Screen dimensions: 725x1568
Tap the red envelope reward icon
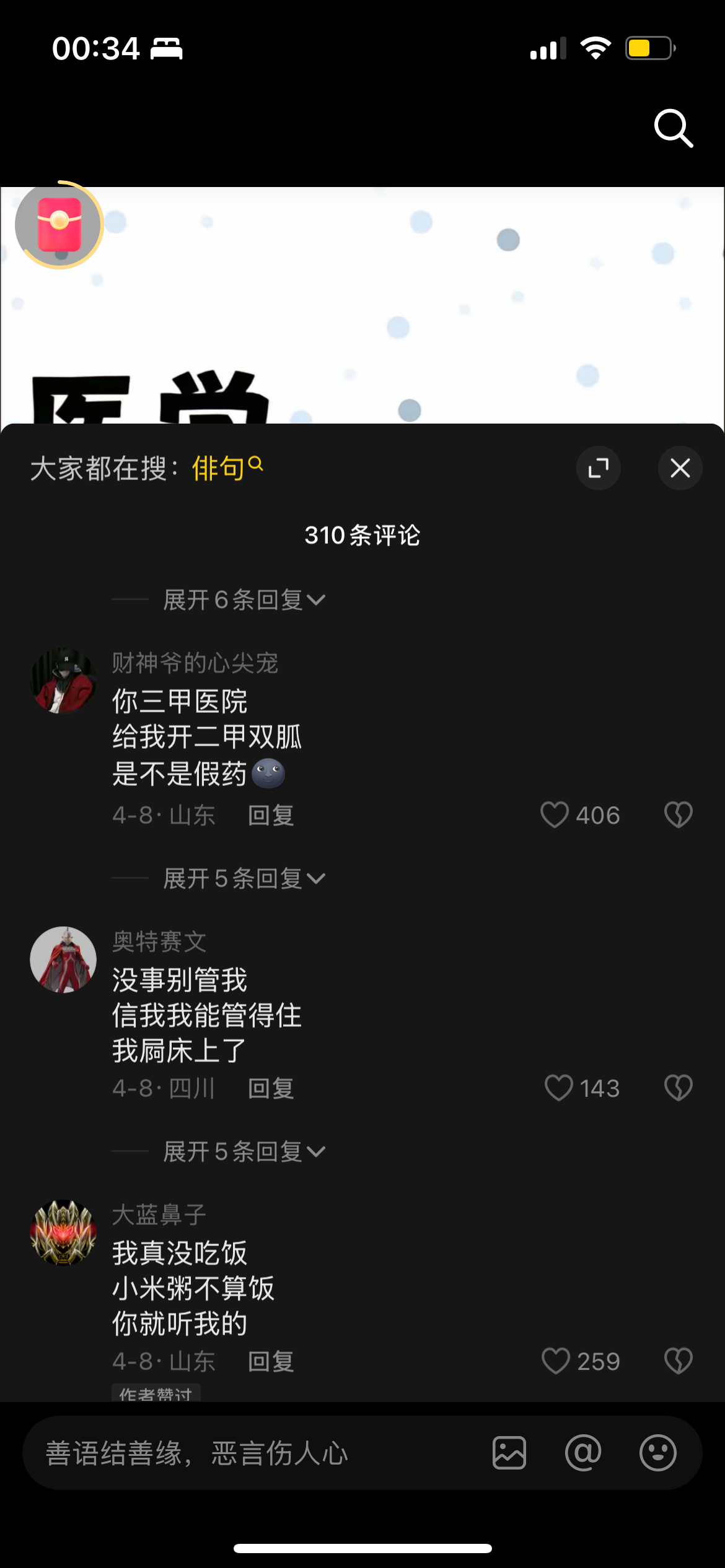pyautogui.click(x=59, y=224)
